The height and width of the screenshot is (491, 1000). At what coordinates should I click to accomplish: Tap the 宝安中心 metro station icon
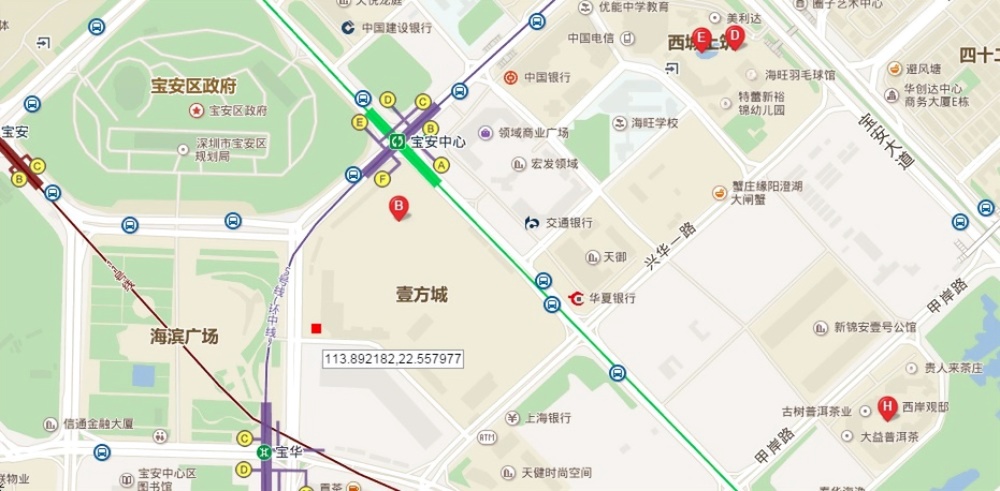pos(398,142)
